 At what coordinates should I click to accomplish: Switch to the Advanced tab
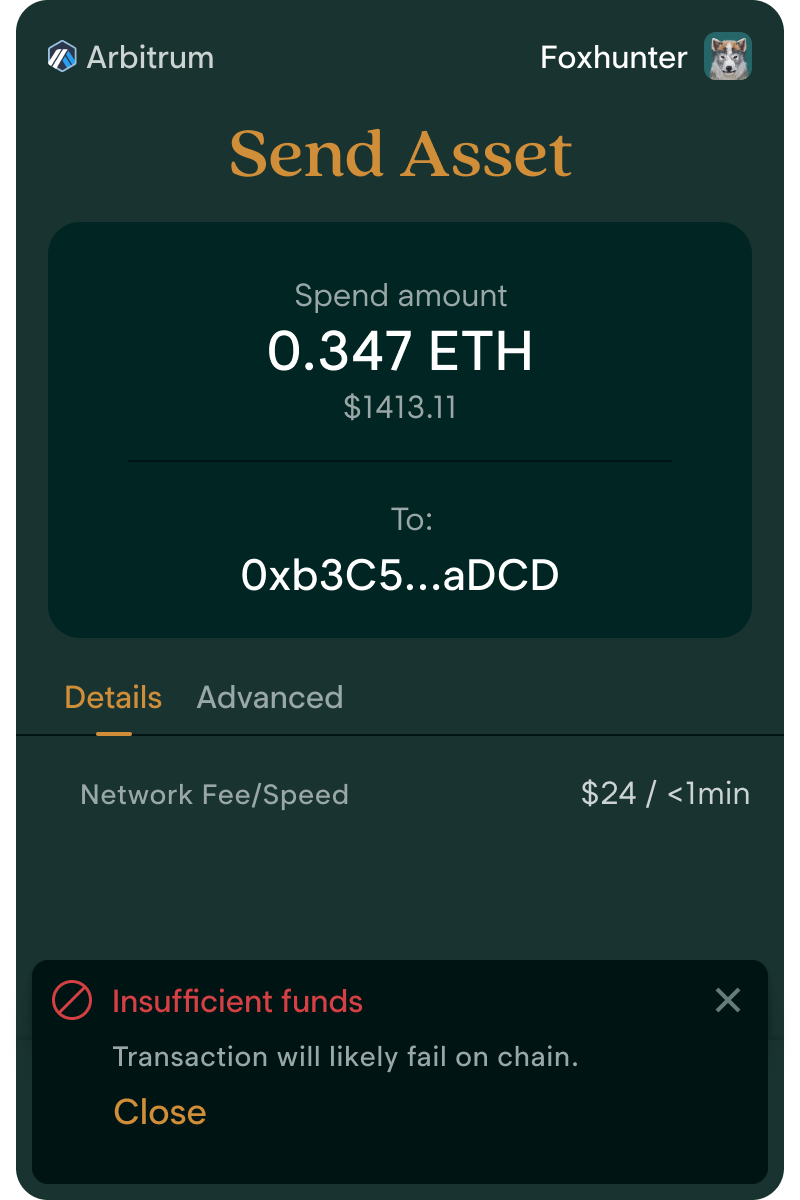[x=269, y=697]
